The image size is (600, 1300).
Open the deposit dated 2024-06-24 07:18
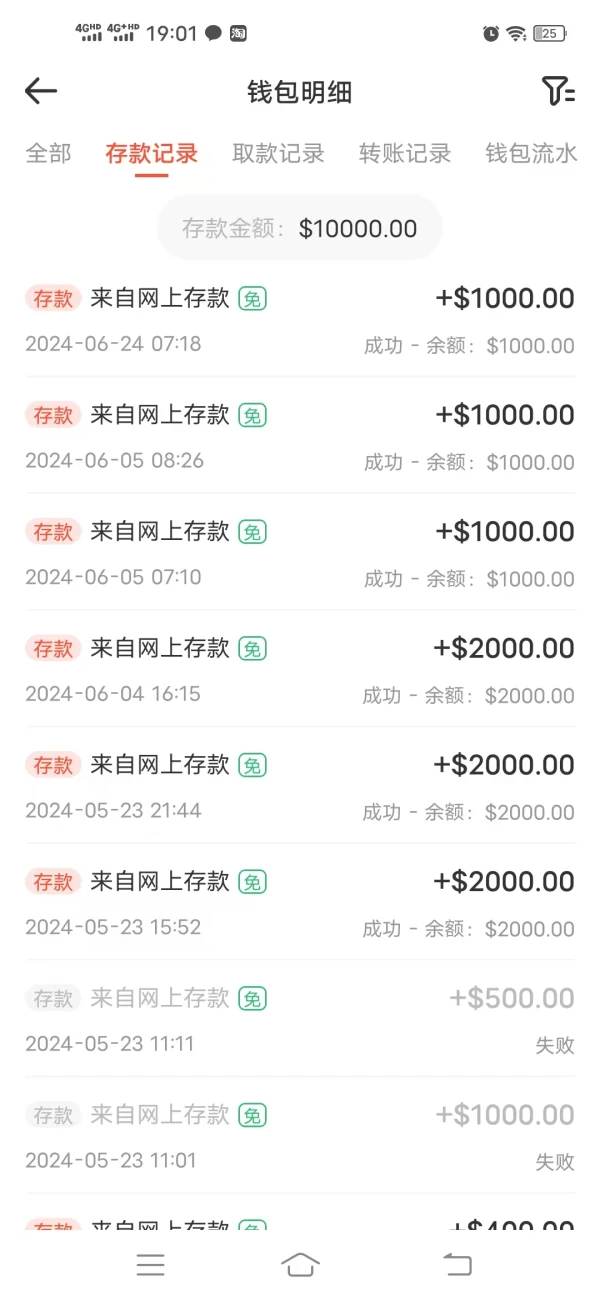pos(300,320)
